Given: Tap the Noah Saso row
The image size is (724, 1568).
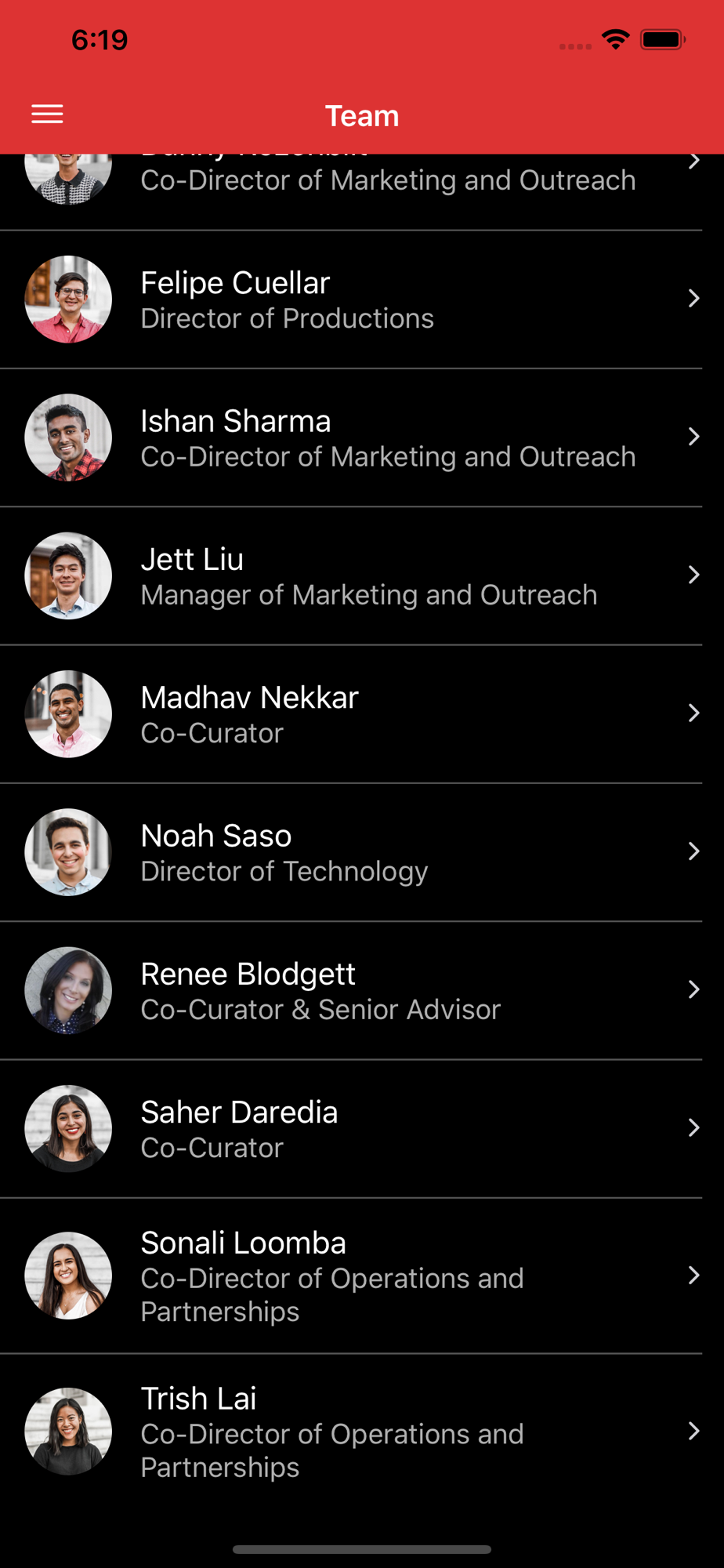Looking at the screenshot, I should (x=362, y=852).
